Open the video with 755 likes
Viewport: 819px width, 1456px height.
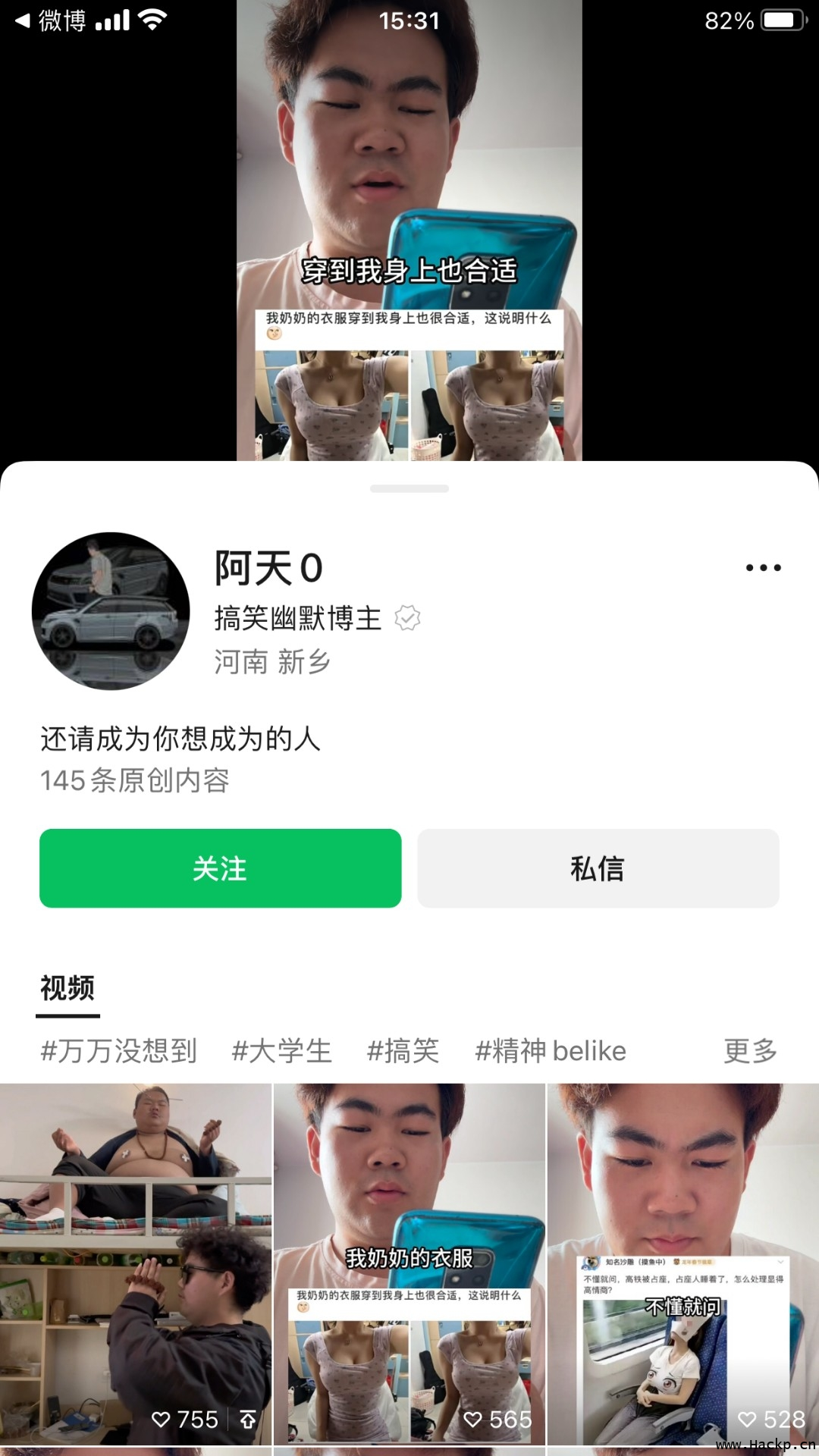pos(136,1263)
